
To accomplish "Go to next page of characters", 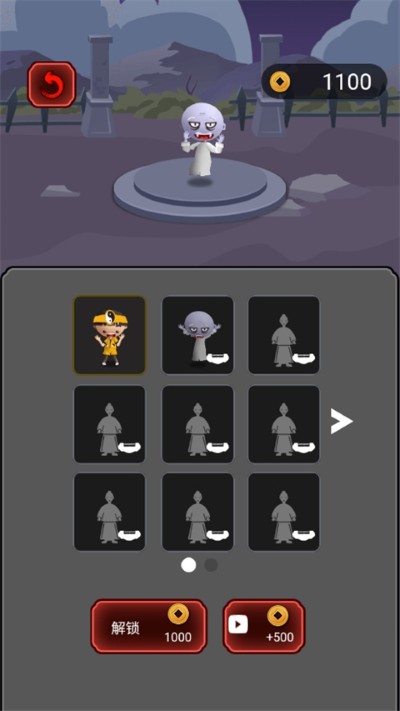I will coord(341,421).
